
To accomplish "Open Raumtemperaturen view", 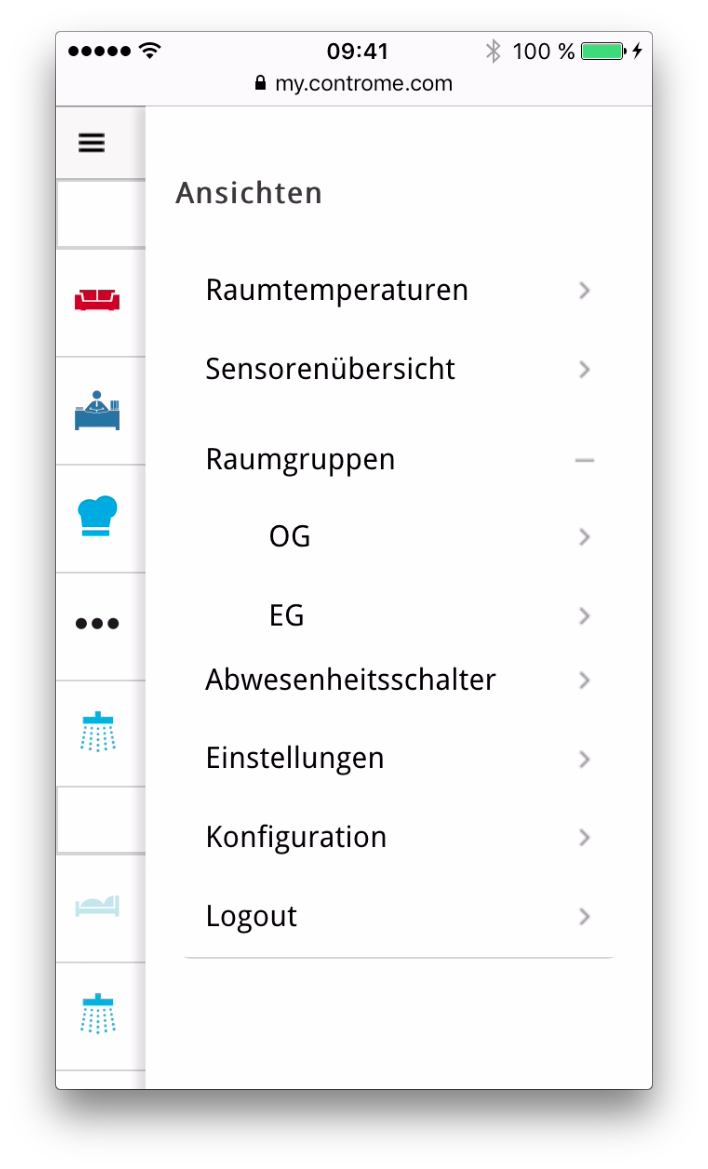I will point(399,290).
